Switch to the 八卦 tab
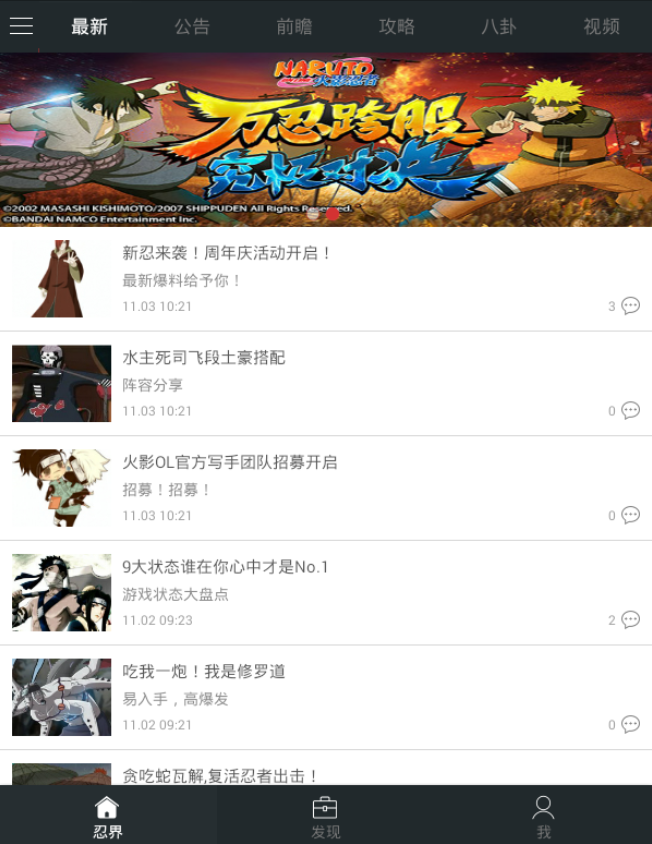652x844 pixels. tap(499, 27)
